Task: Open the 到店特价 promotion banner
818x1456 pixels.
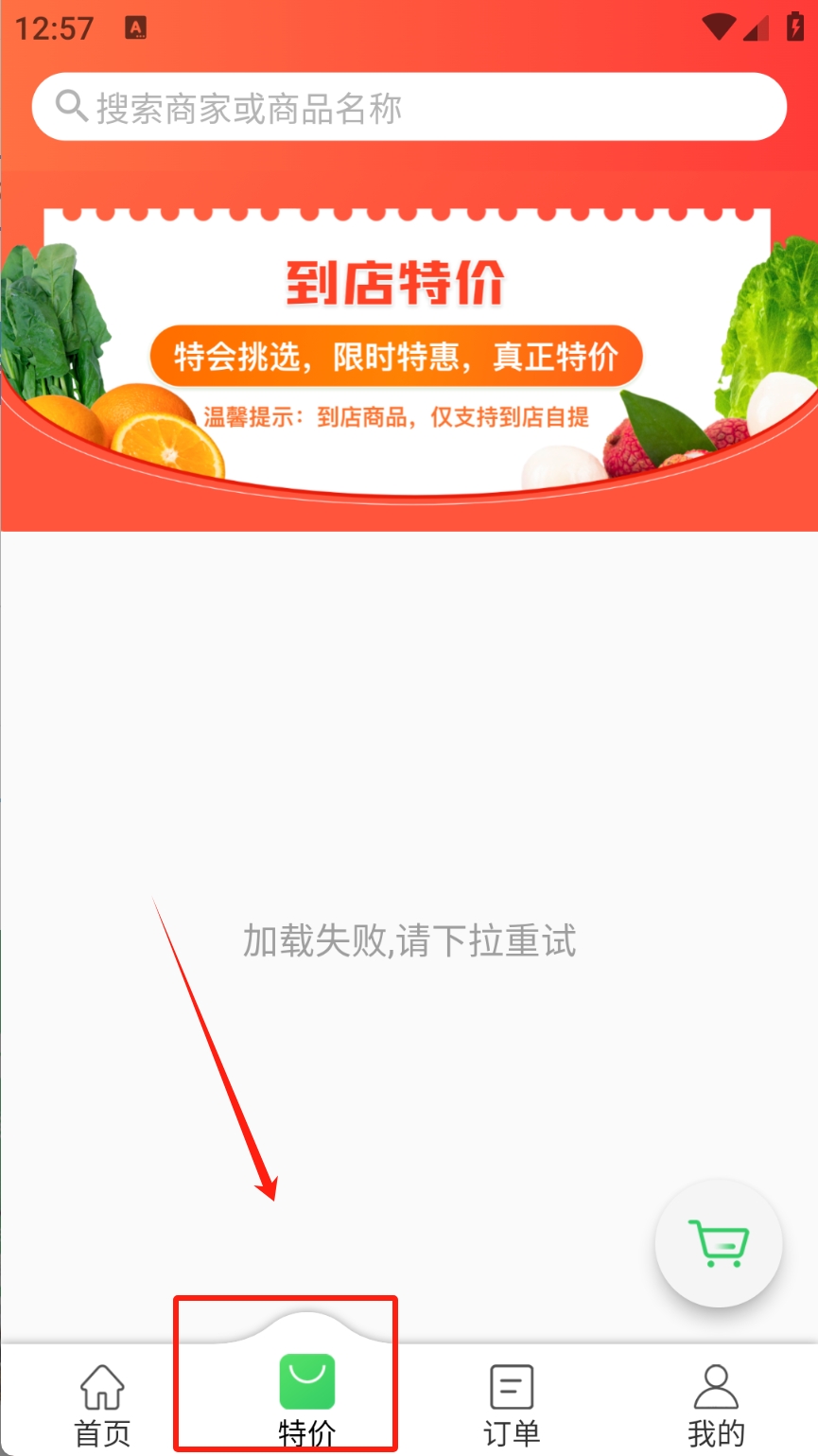Action: coord(409,350)
